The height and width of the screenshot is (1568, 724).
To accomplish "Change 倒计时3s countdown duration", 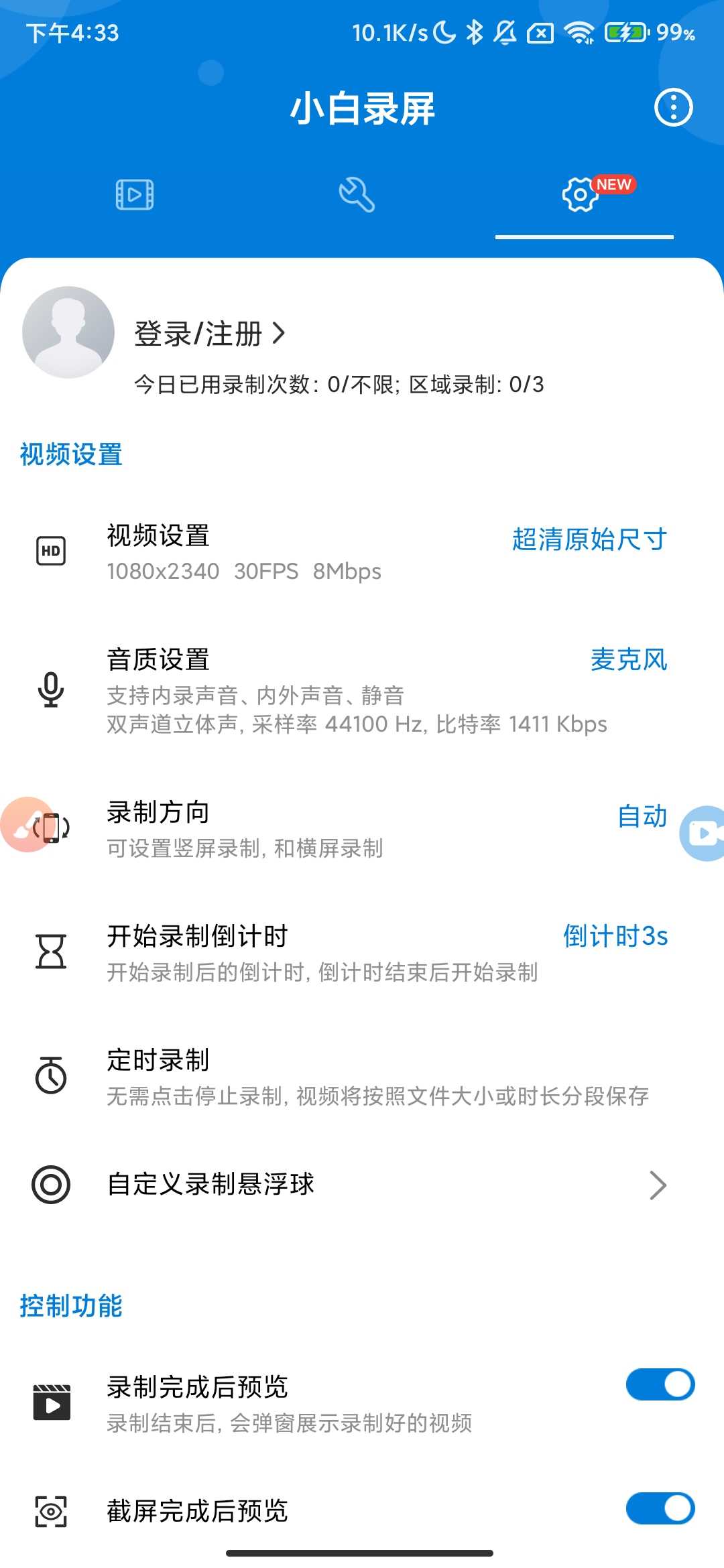I will click(x=615, y=938).
